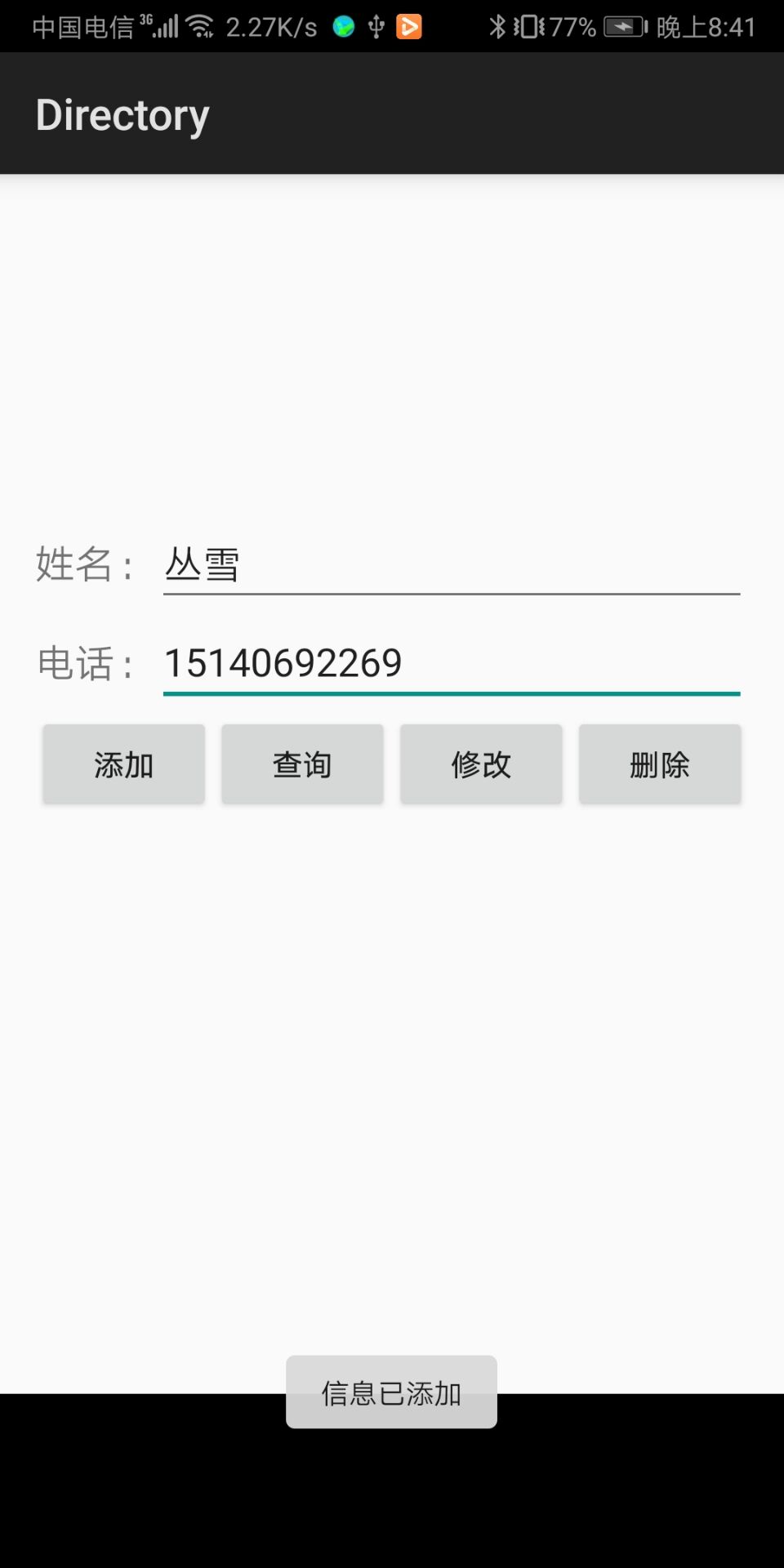
Task: Tap the 修改 (modify) button
Action: 481,764
